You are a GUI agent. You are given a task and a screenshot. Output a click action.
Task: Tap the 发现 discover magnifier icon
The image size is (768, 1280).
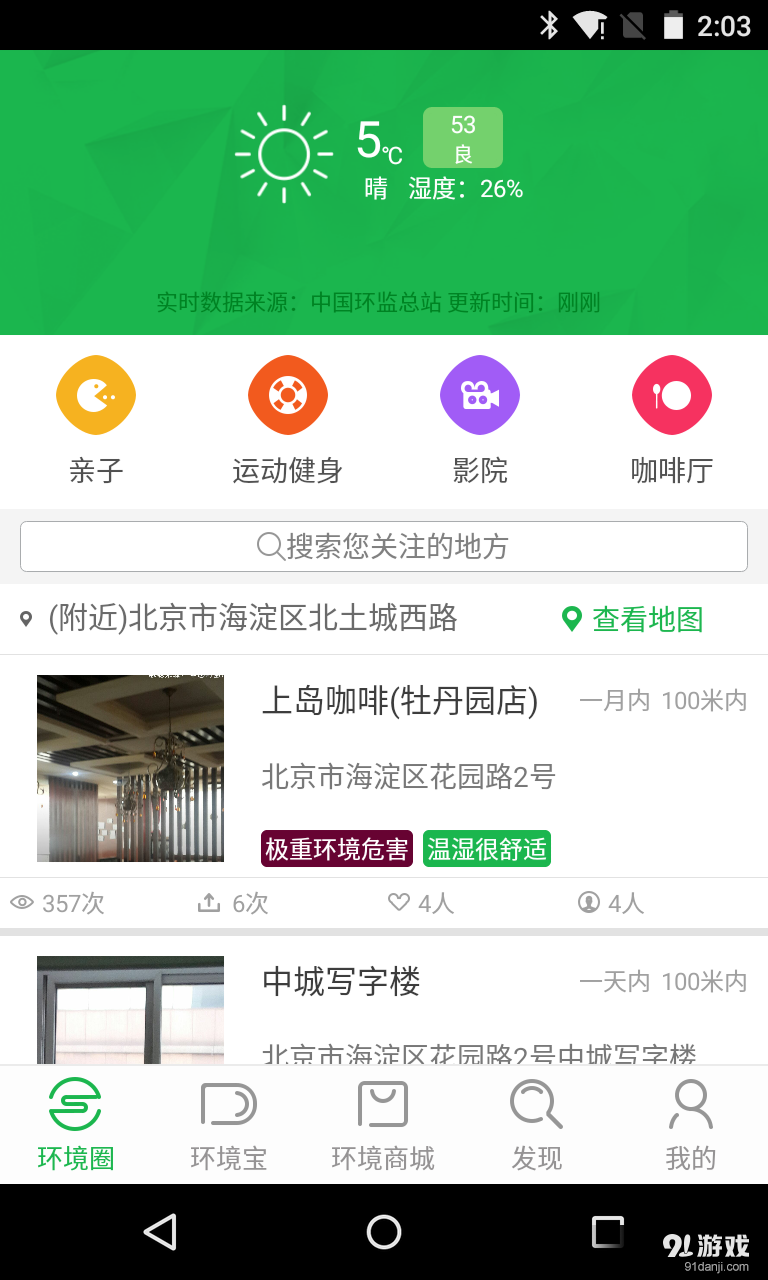click(x=536, y=1105)
